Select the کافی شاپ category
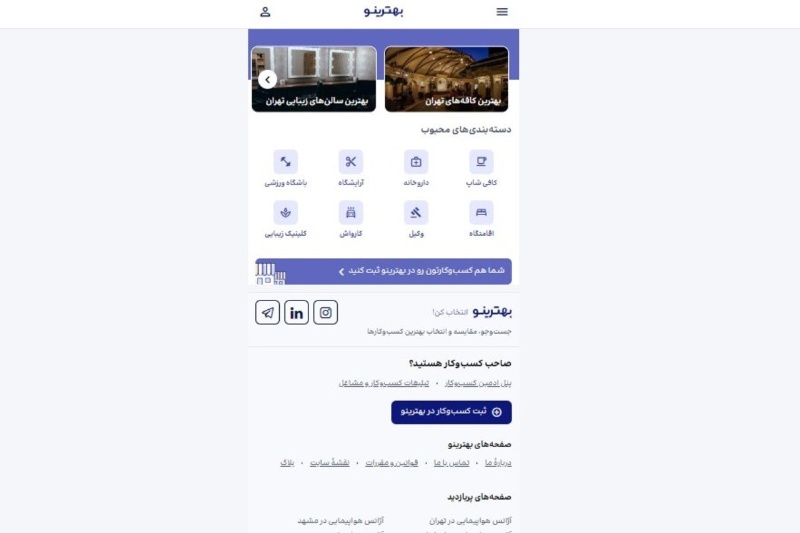800x533 pixels. [x=481, y=168]
